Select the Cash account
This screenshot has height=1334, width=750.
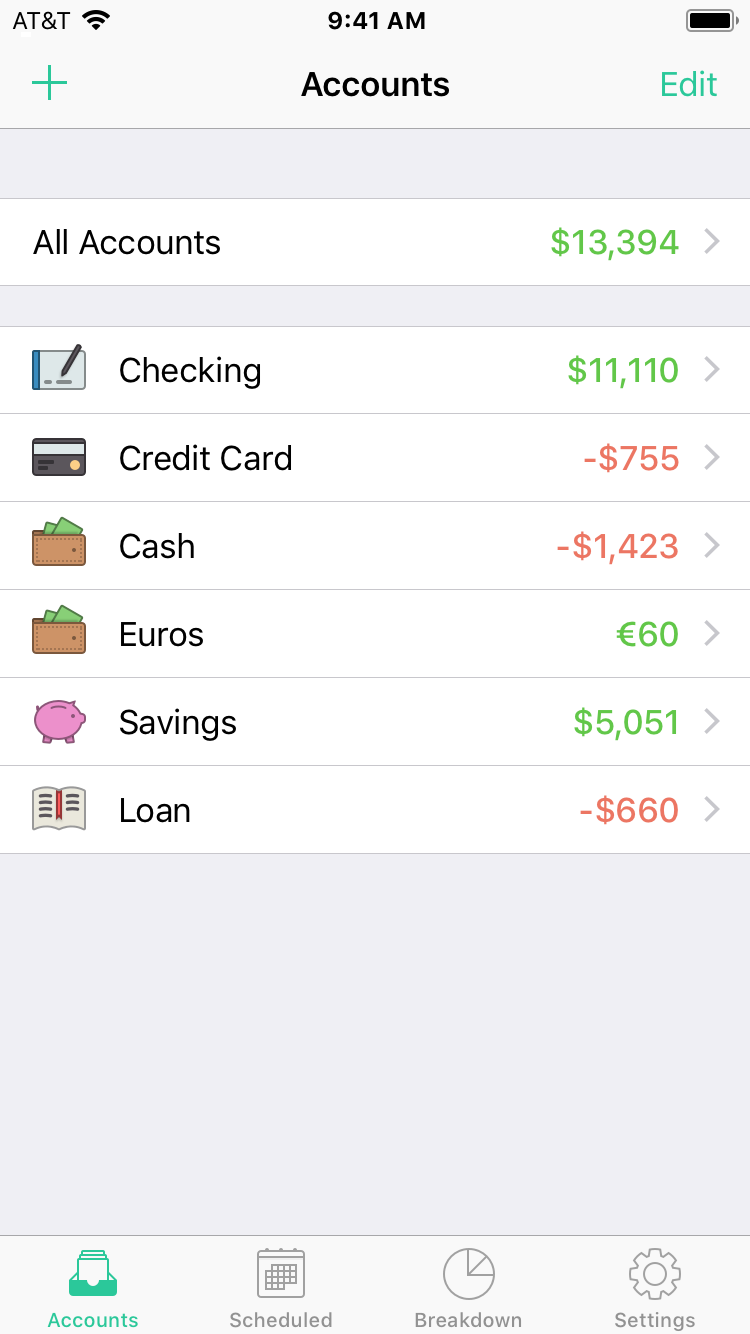click(x=375, y=546)
